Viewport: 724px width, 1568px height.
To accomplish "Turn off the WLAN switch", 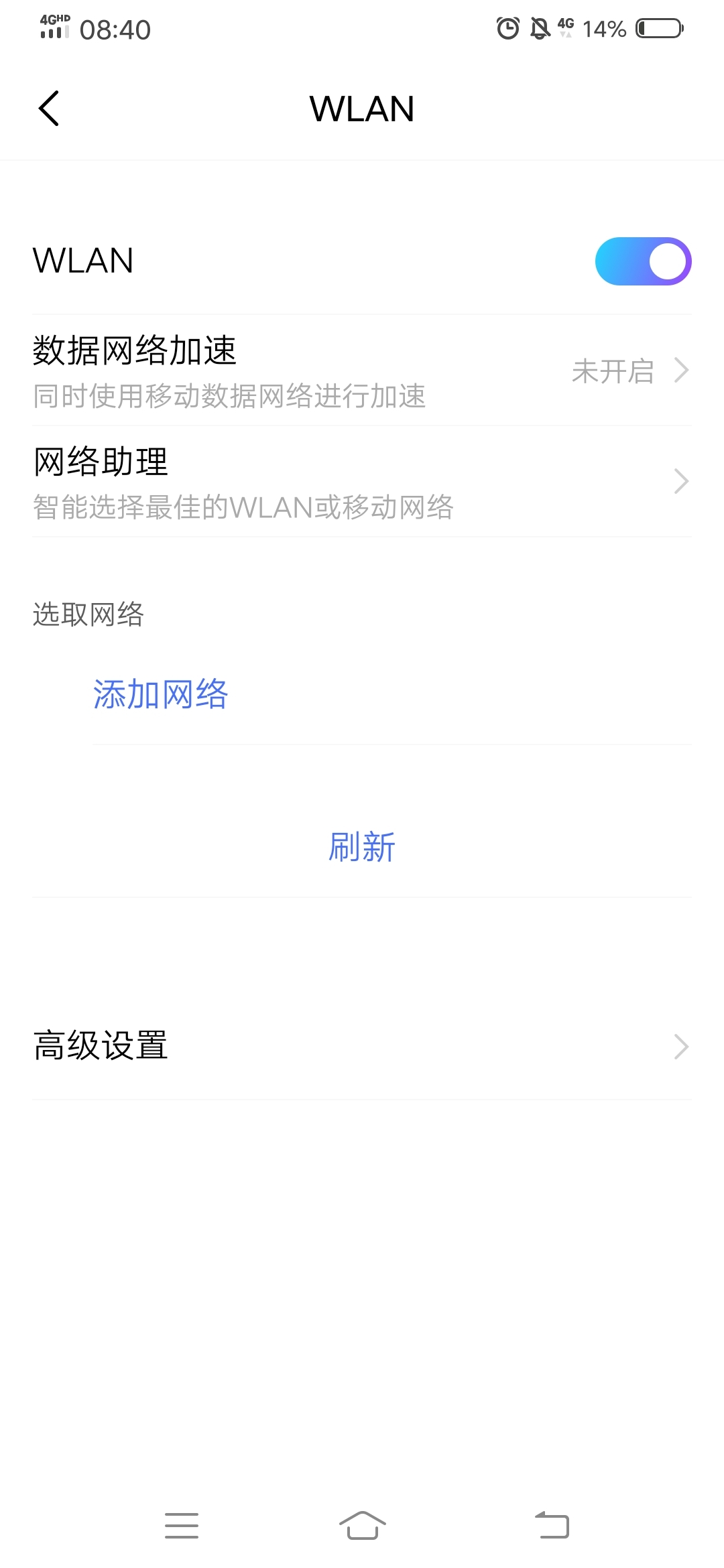I will (x=642, y=261).
